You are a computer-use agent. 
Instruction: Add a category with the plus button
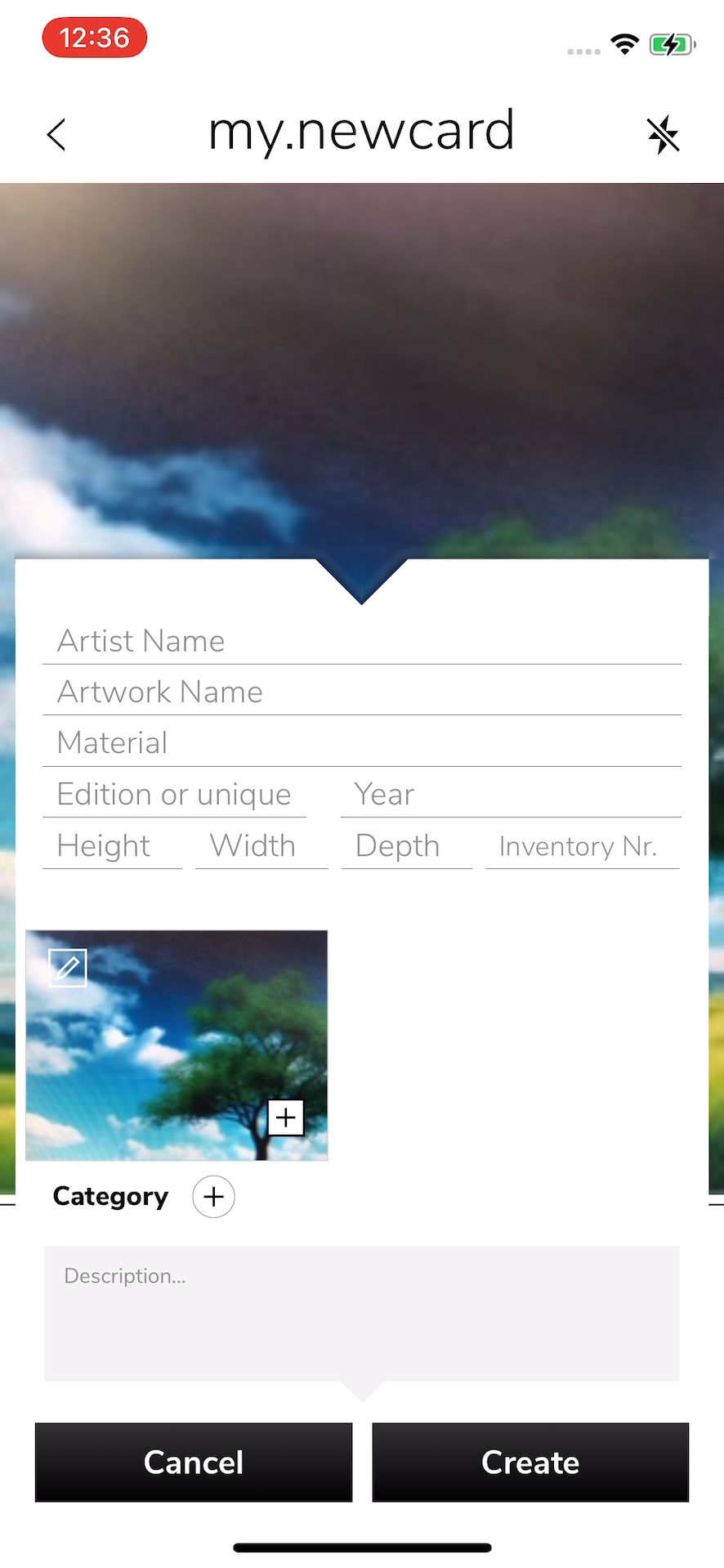click(213, 1197)
